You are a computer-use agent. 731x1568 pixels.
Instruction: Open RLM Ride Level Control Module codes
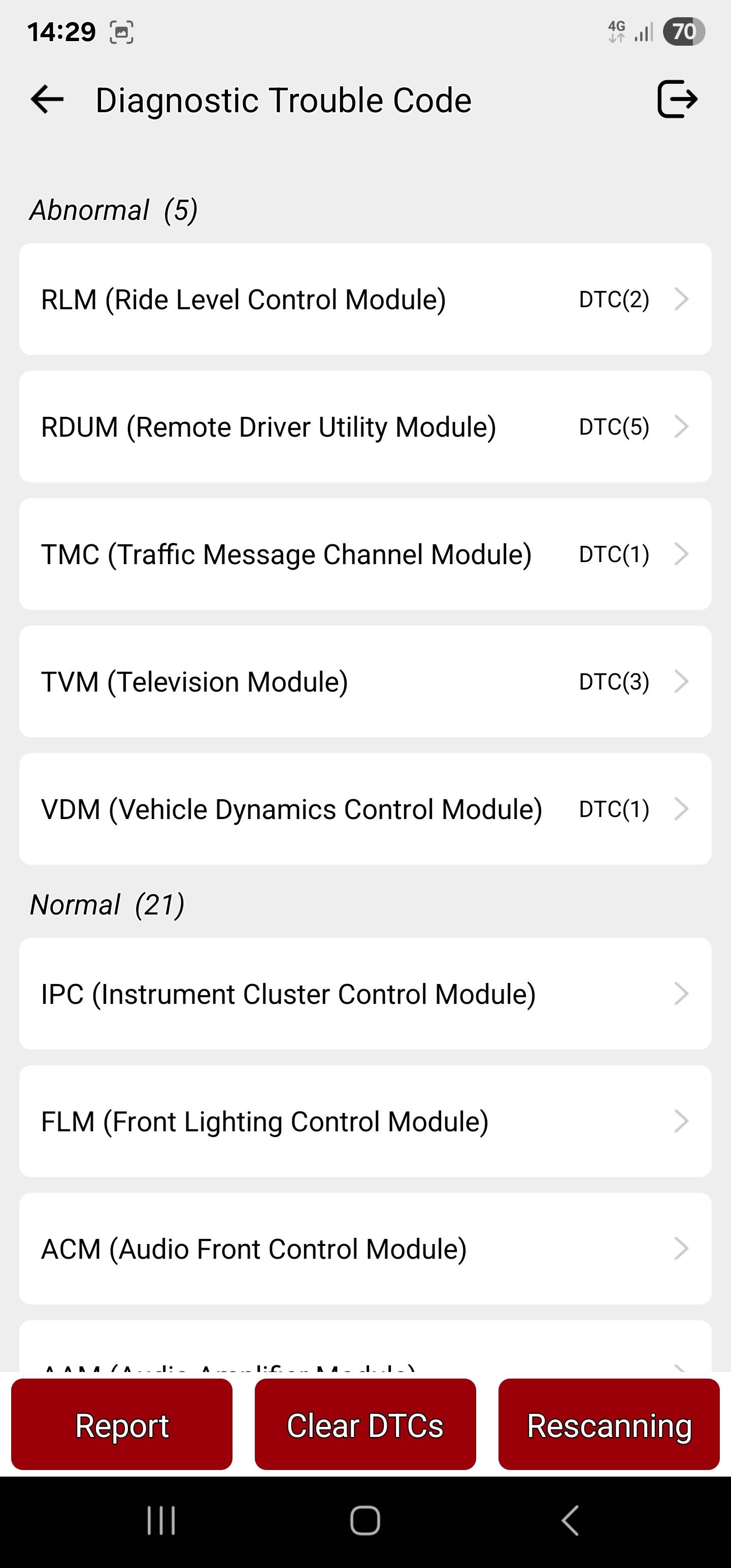pyautogui.click(x=365, y=300)
